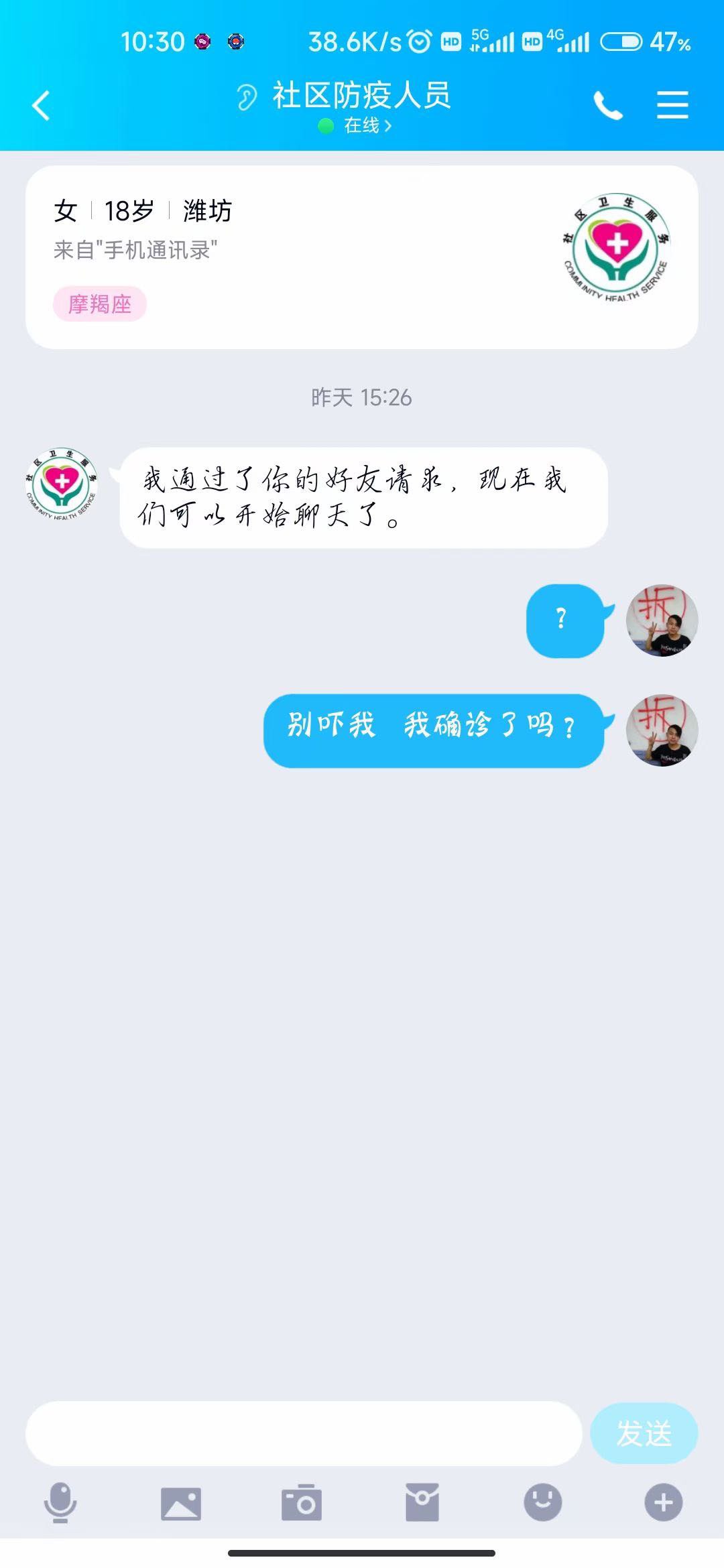Image resolution: width=724 pixels, height=1568 pixels.
Task: Tap the ear mode icon
Action: [247, 97]
